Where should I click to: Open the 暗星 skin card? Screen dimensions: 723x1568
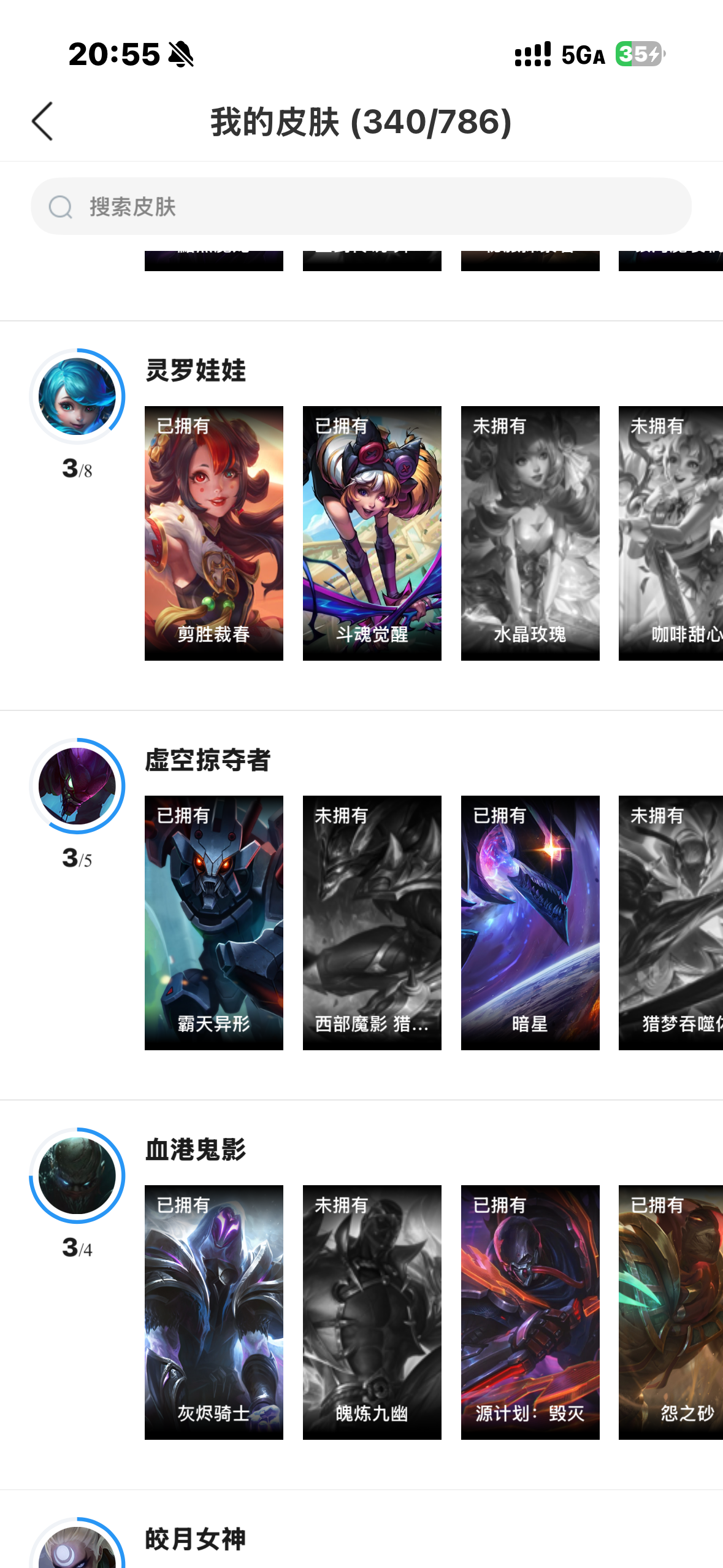pyautogui.click(x=530, y=923)
